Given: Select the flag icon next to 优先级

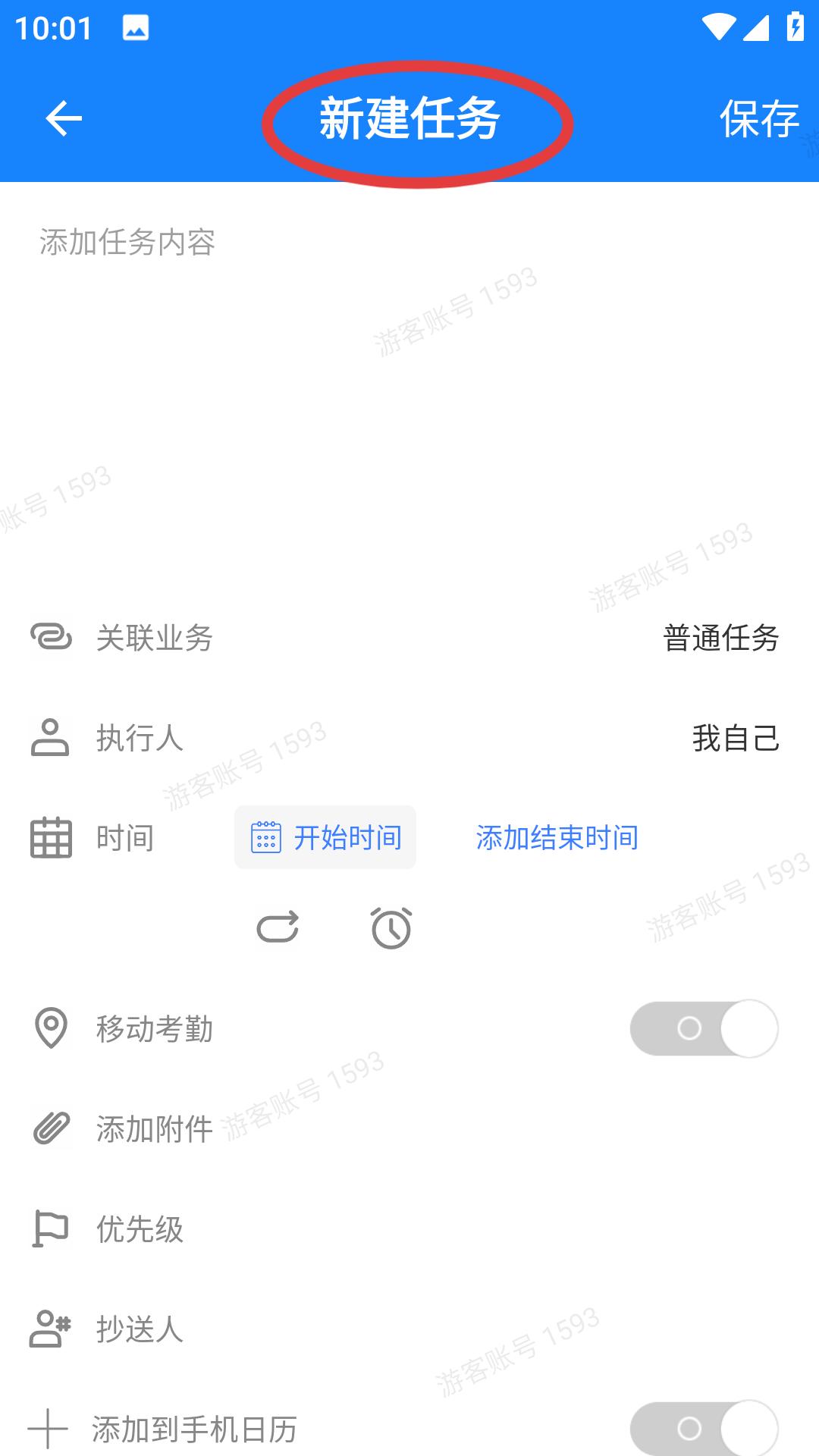Looking at the screenshot, I should (x=51, y=1230).
